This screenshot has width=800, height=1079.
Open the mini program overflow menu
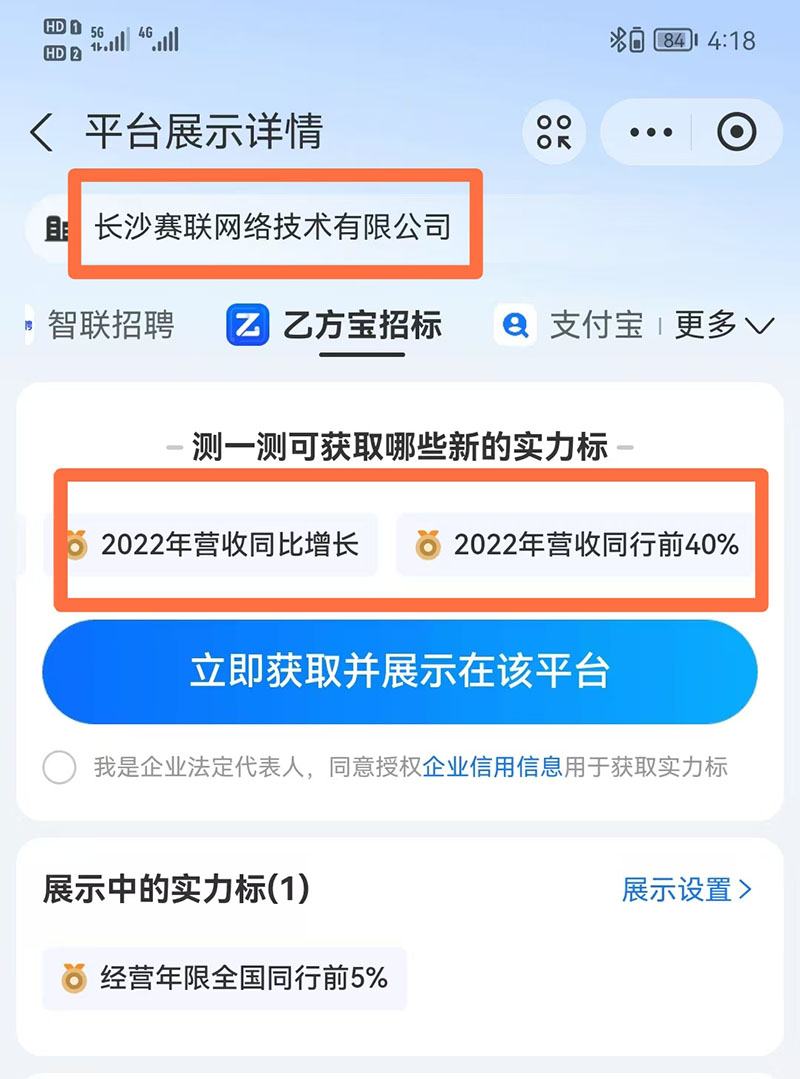point(651,132)
